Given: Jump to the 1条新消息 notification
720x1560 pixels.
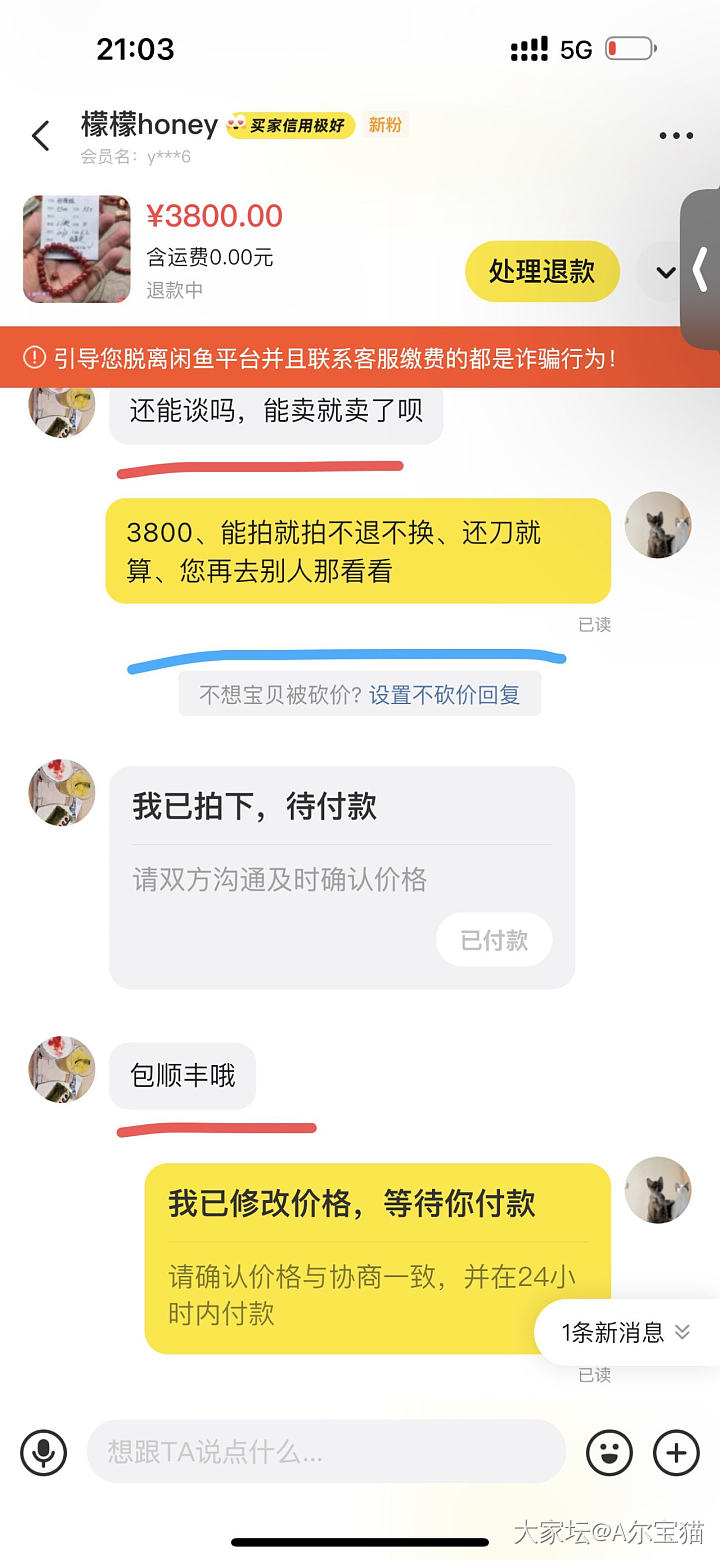Looking at the screenshot, I should [627, 1332].
